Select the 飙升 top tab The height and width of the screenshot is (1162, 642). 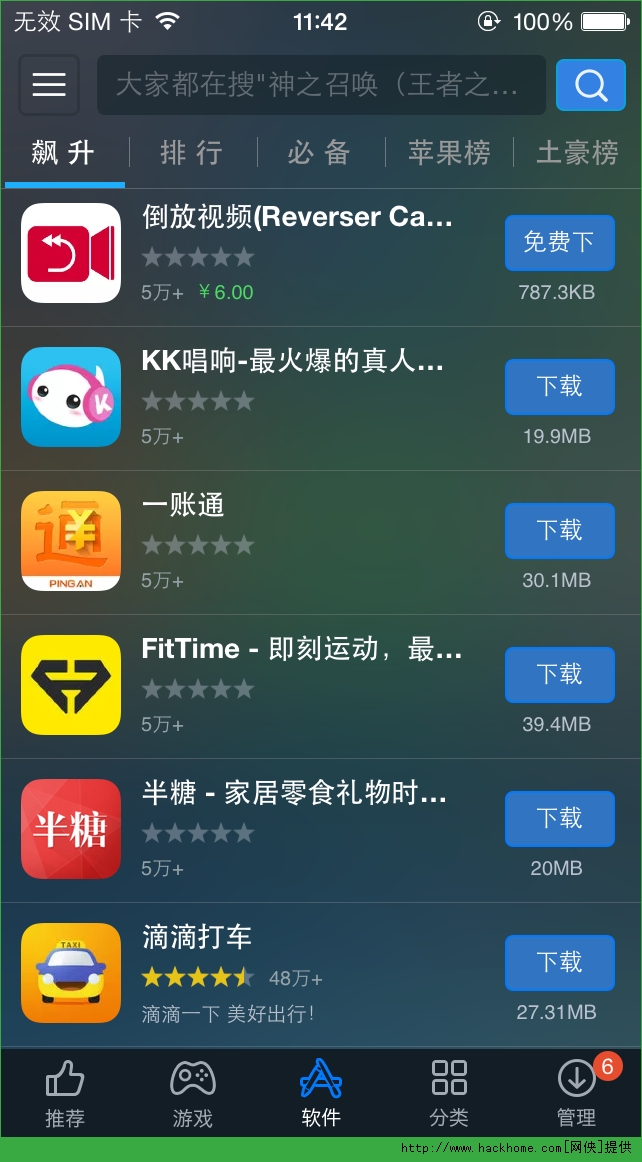[63, 153]
